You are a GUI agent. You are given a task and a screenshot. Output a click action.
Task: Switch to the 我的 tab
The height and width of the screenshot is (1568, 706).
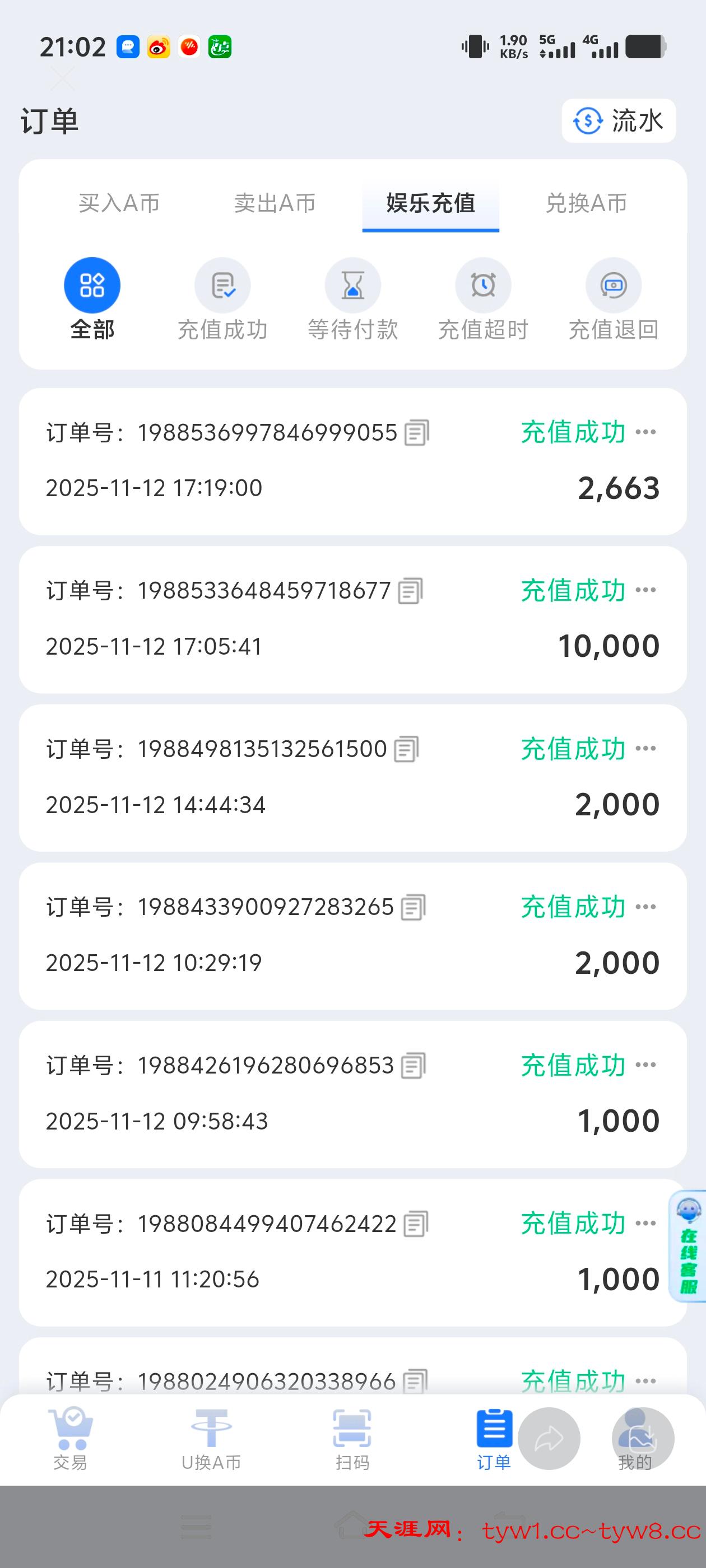[x=635, y=1439]
